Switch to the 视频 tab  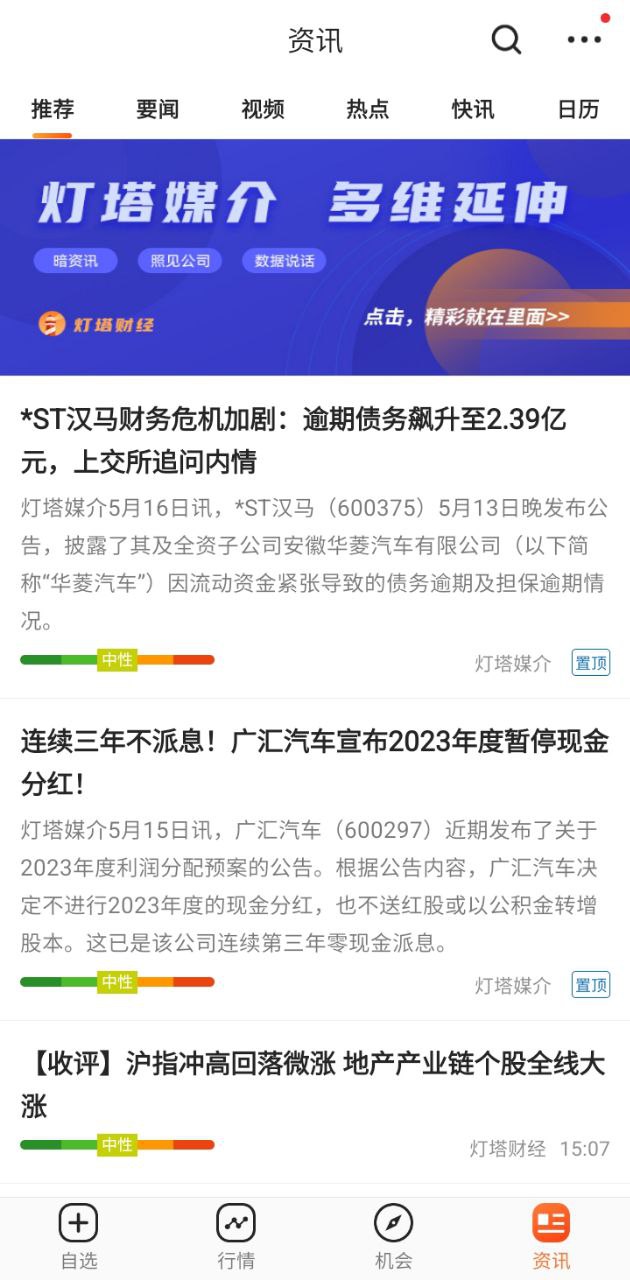coord(262,109)
